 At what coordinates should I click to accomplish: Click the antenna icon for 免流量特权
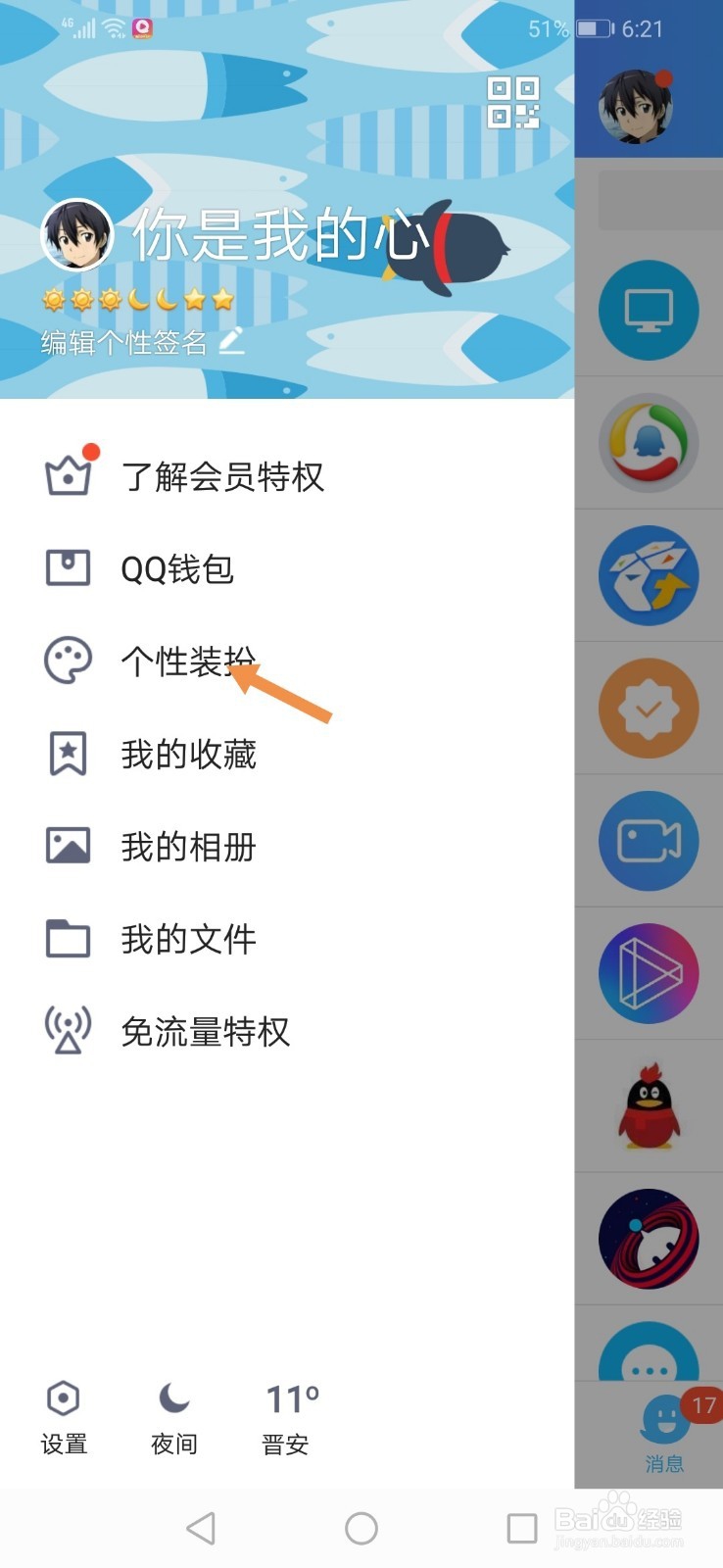pos(66,1031)
